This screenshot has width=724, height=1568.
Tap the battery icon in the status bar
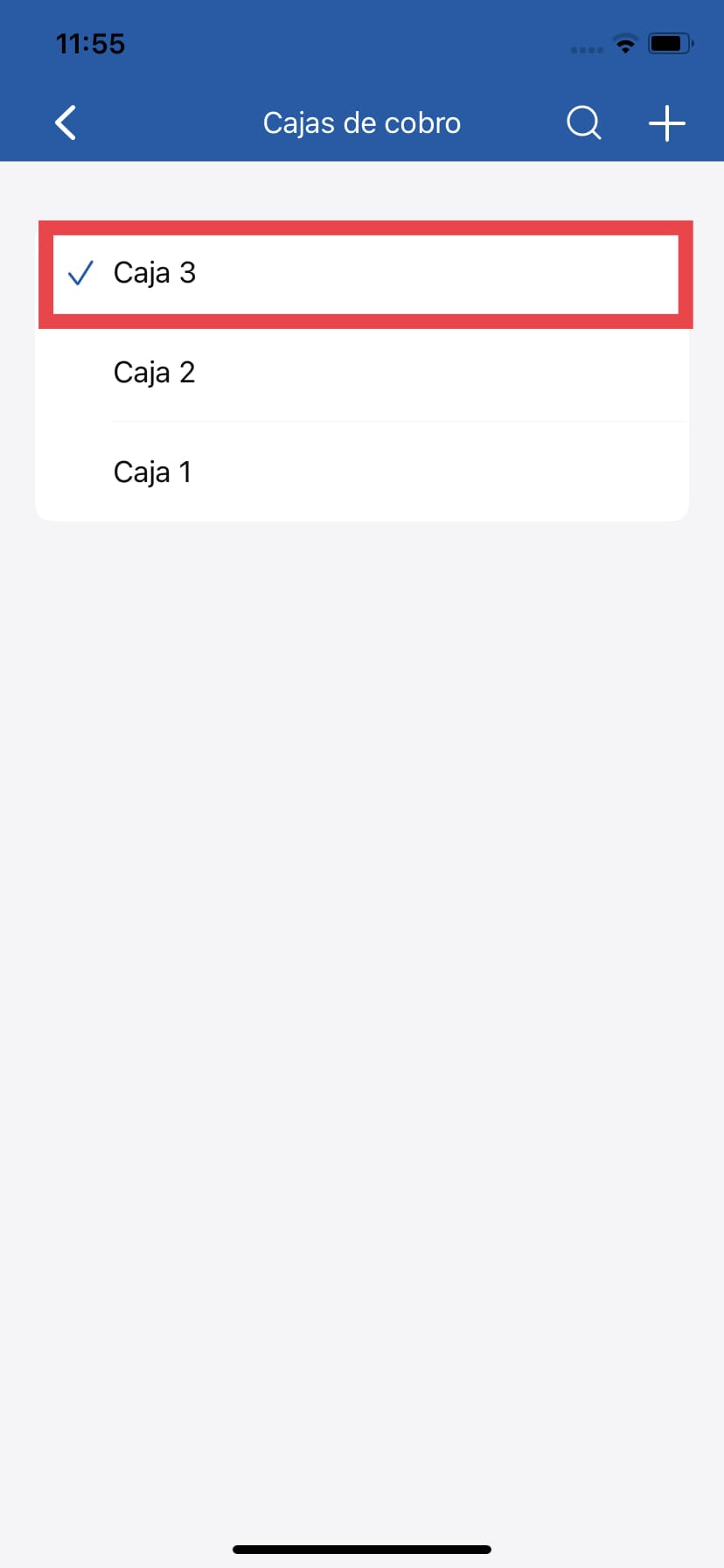tap(670, 43)
